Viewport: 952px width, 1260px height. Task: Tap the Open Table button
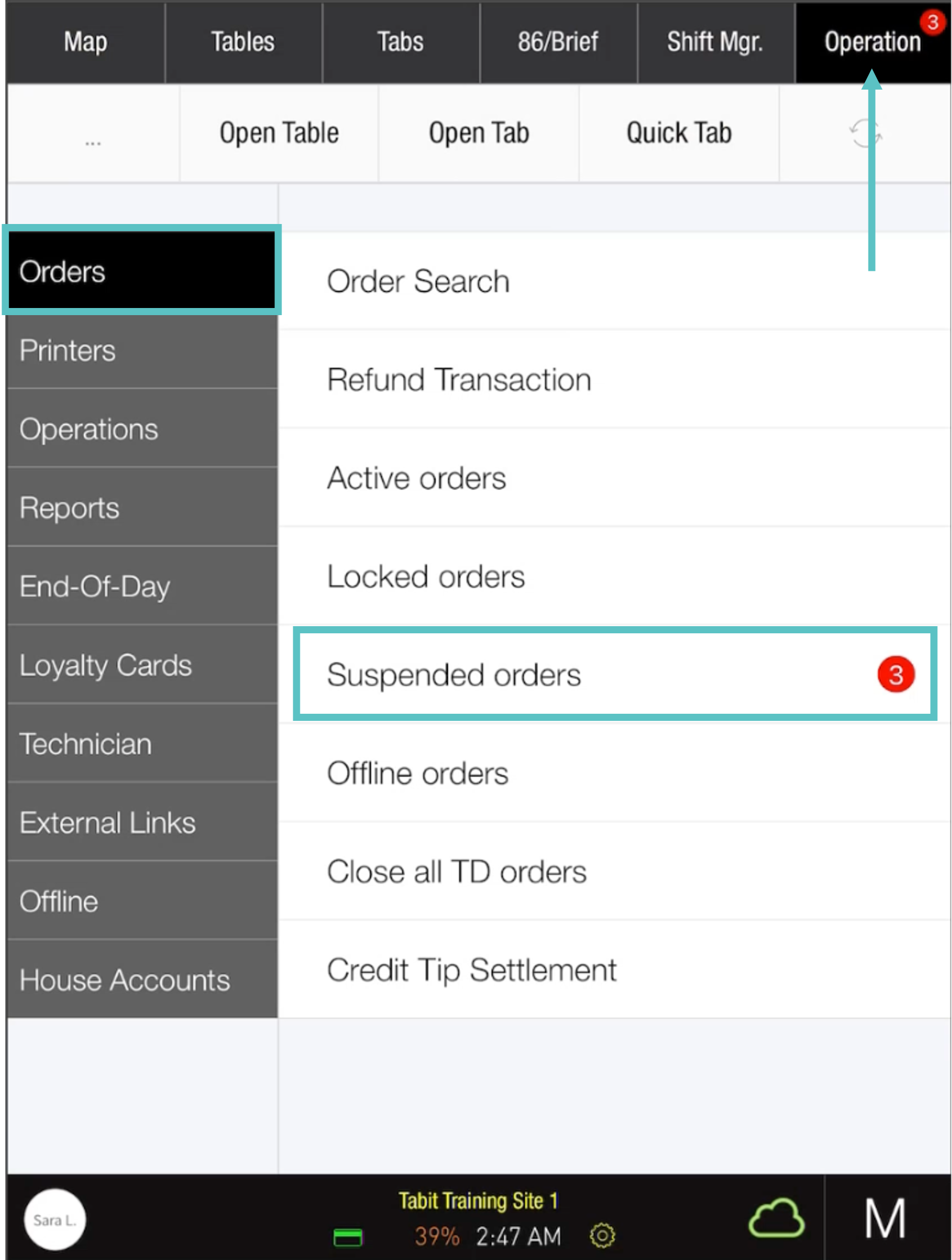(x=279, y=133)
